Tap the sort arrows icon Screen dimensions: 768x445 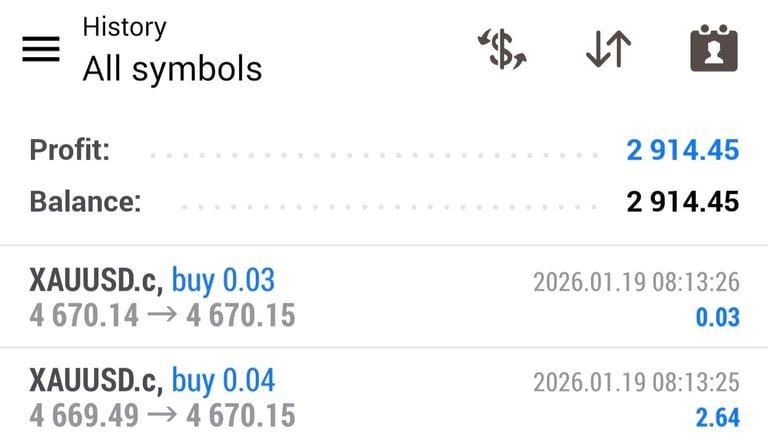pyautogui.click(x=608, y=49)
